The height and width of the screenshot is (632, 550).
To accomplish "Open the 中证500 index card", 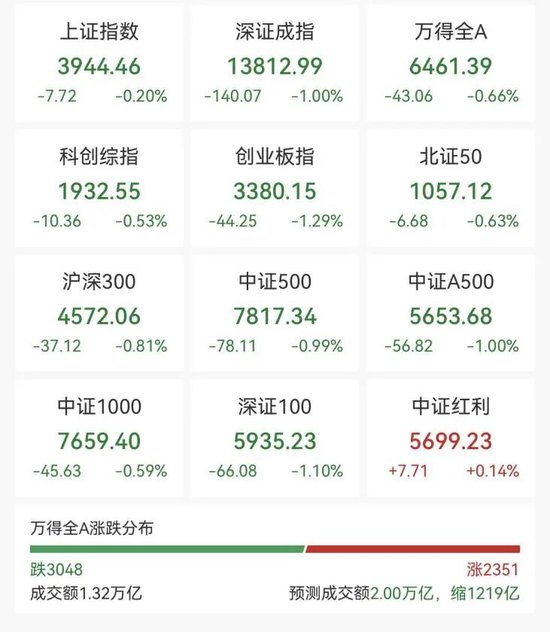I will coord(274,313).
